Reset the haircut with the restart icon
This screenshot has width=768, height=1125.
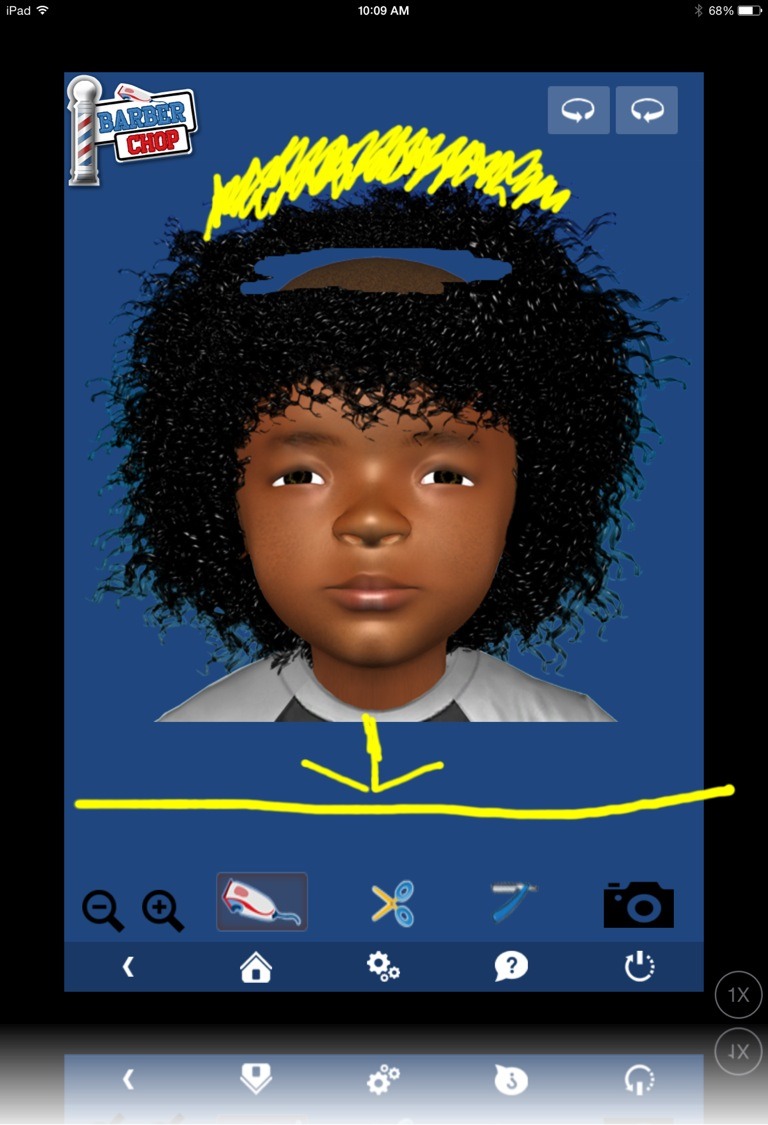click(639, 967)
